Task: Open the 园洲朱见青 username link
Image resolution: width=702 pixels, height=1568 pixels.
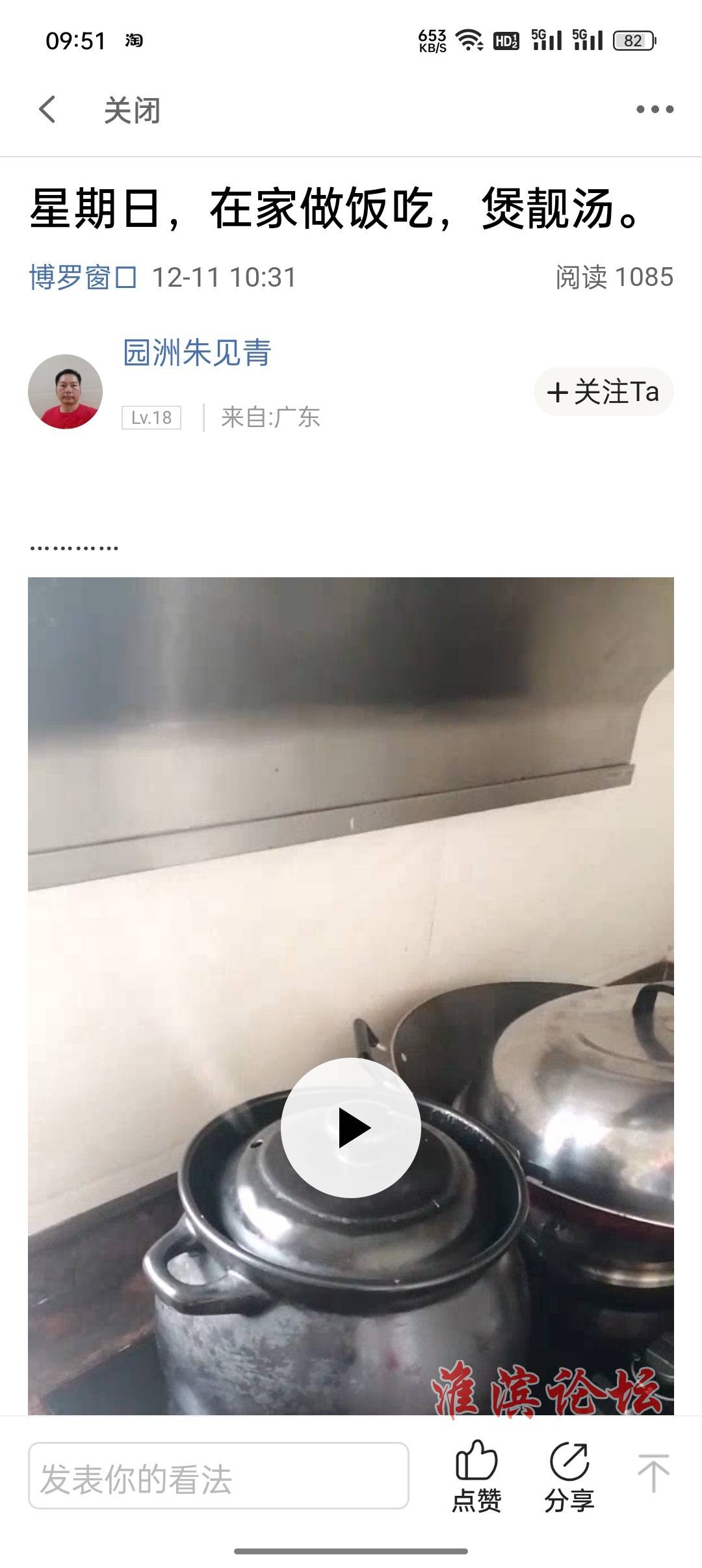Action: 197,353
